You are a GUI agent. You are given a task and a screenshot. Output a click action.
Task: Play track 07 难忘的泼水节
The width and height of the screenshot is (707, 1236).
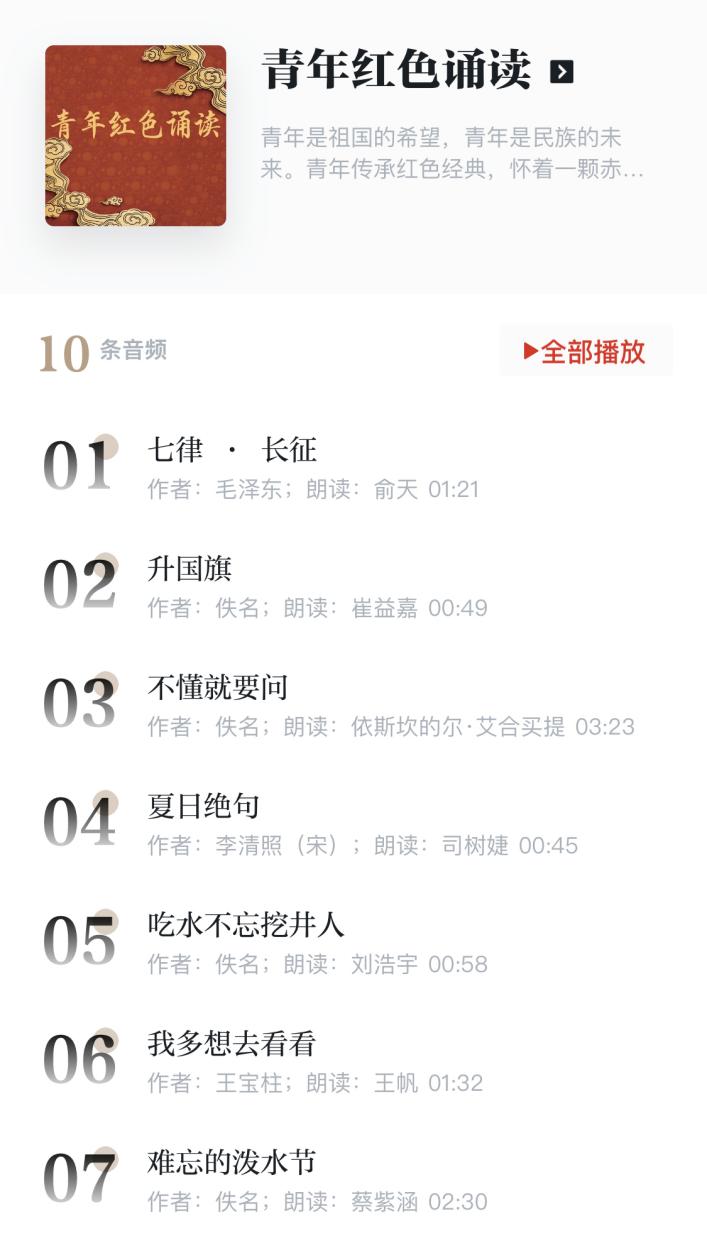pos(232,1162)
